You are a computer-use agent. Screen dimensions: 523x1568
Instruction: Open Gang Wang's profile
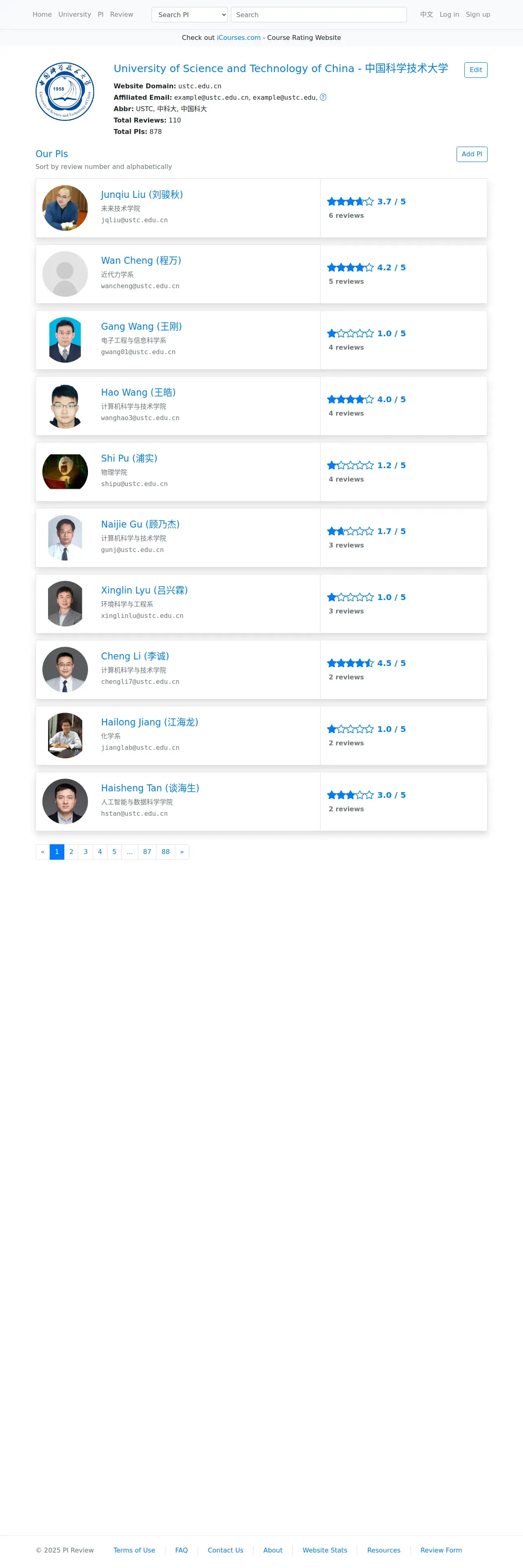point(141,327)
